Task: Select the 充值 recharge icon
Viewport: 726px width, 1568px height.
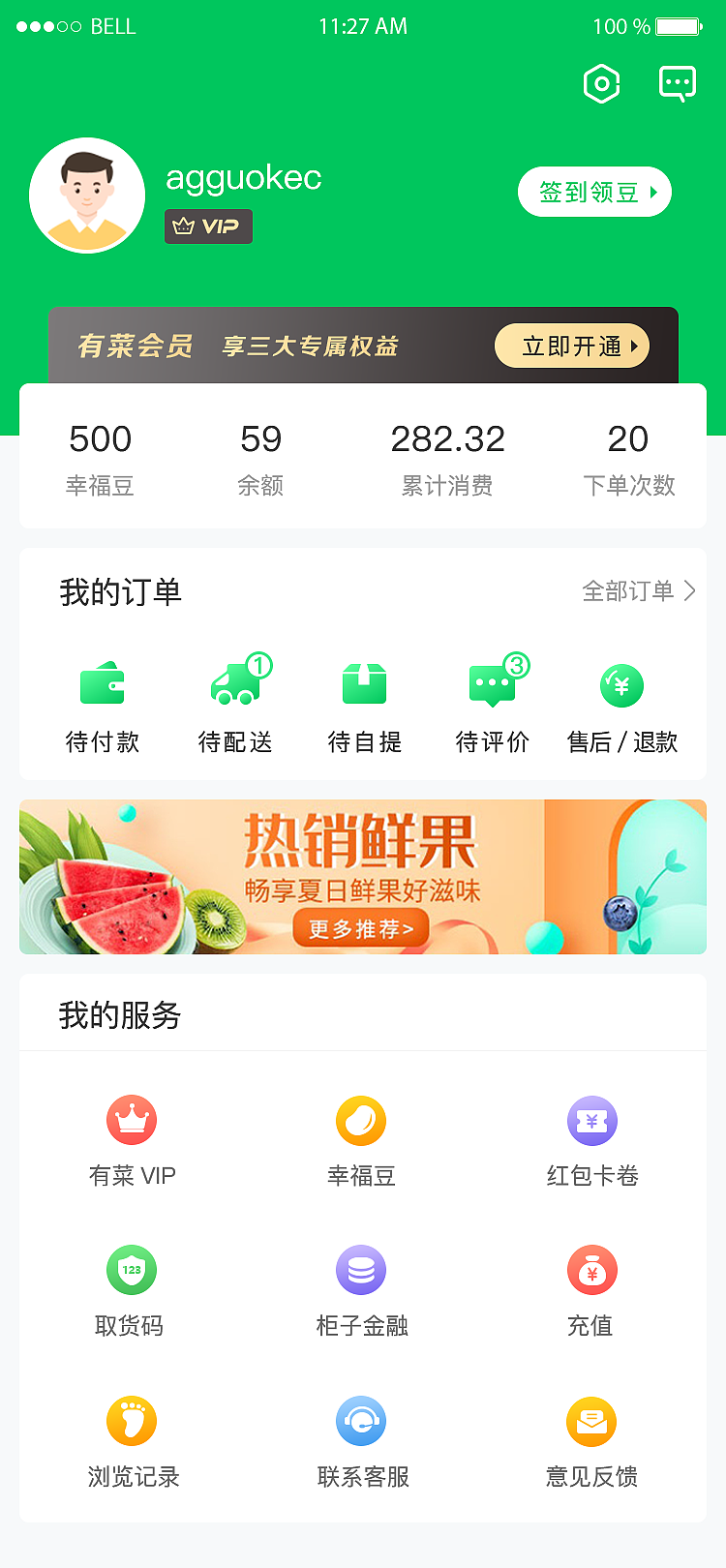Action: point(591,1270)
